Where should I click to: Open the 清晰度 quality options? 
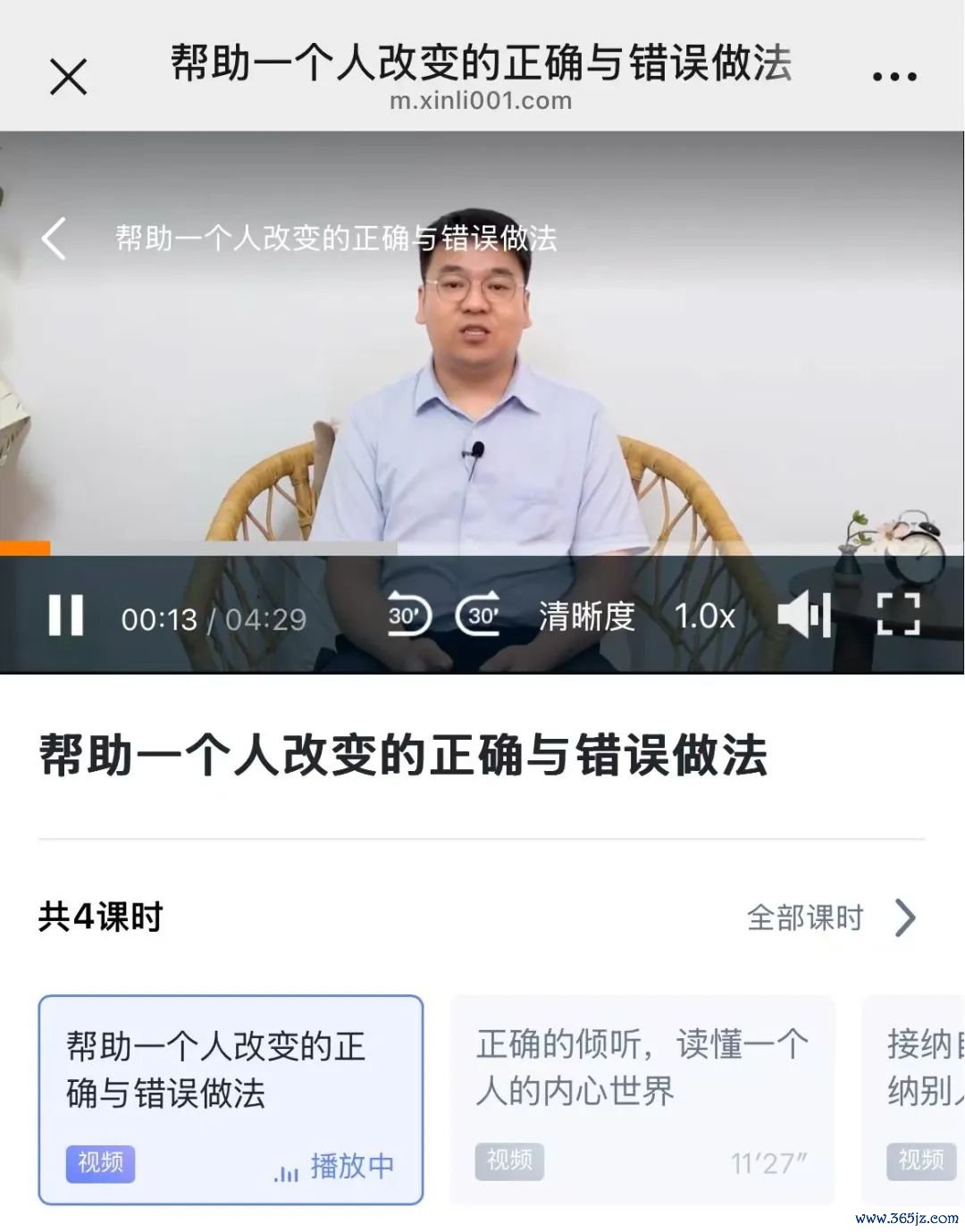pyautogui.click(x=586, y=616)
